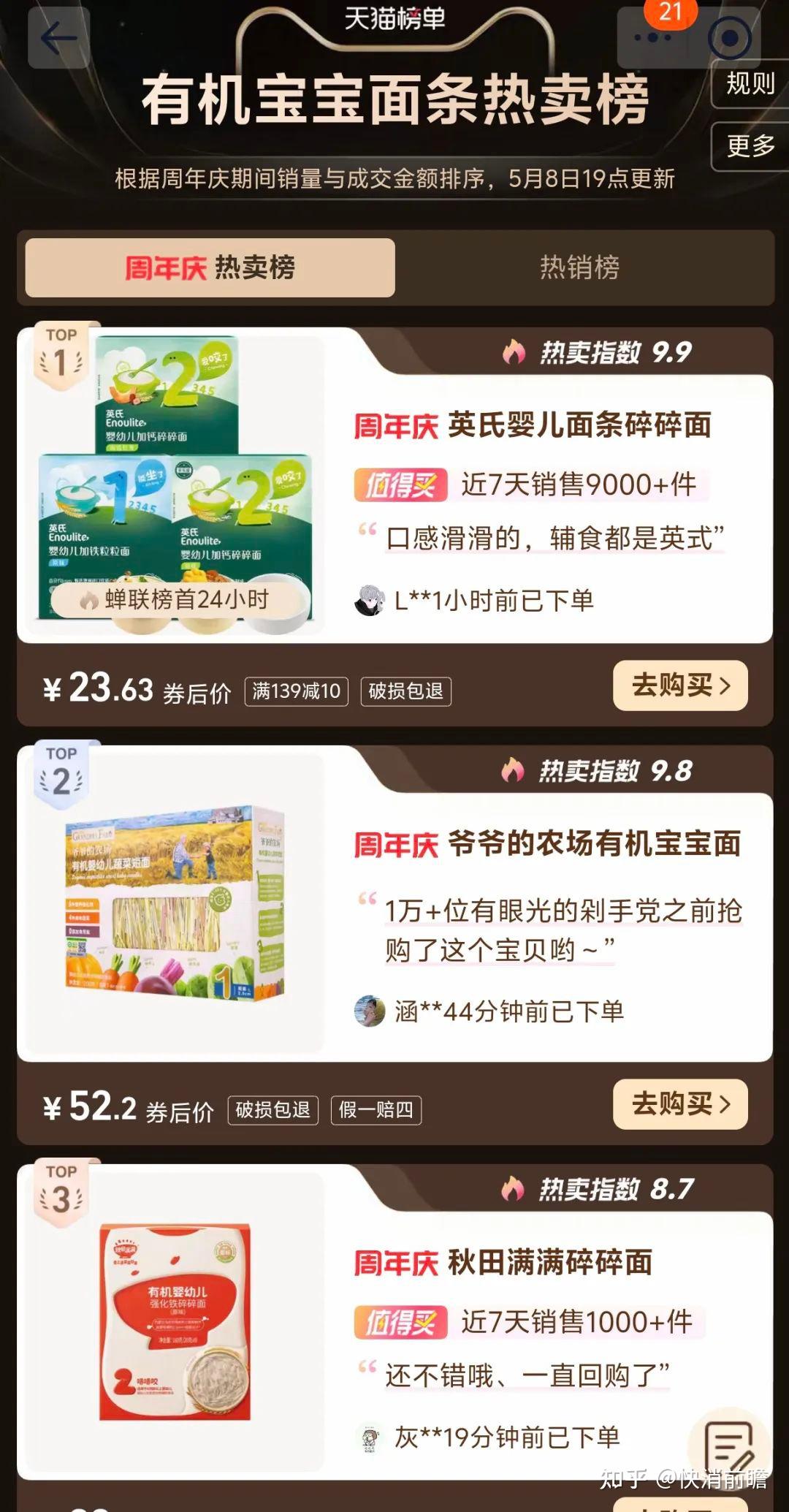Open the 规则 rules button
The image size is (789, 1512).
coord(750,83)
